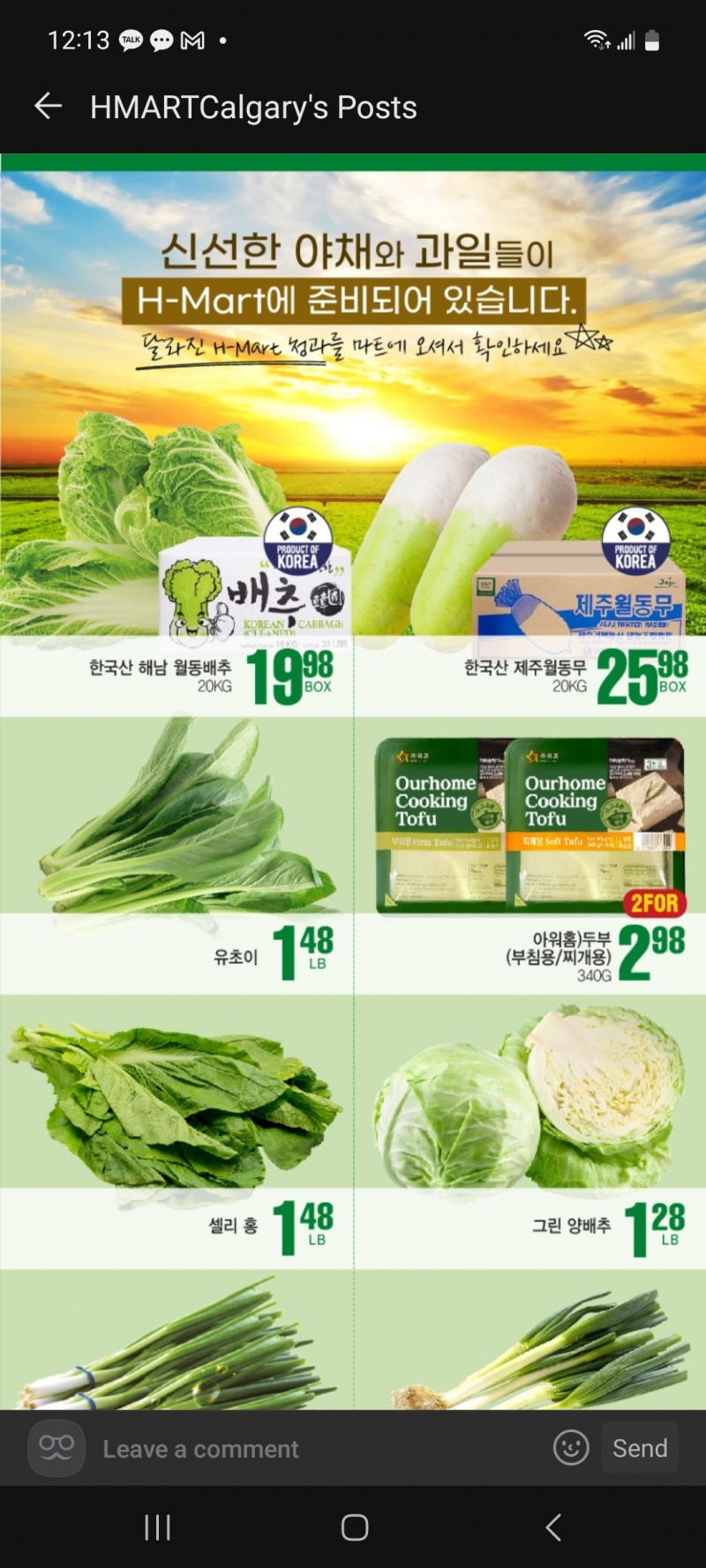The height and width of the screenshot is (1568, 706).
Task: Open the emoji picker
Action: coord(571,1448)
